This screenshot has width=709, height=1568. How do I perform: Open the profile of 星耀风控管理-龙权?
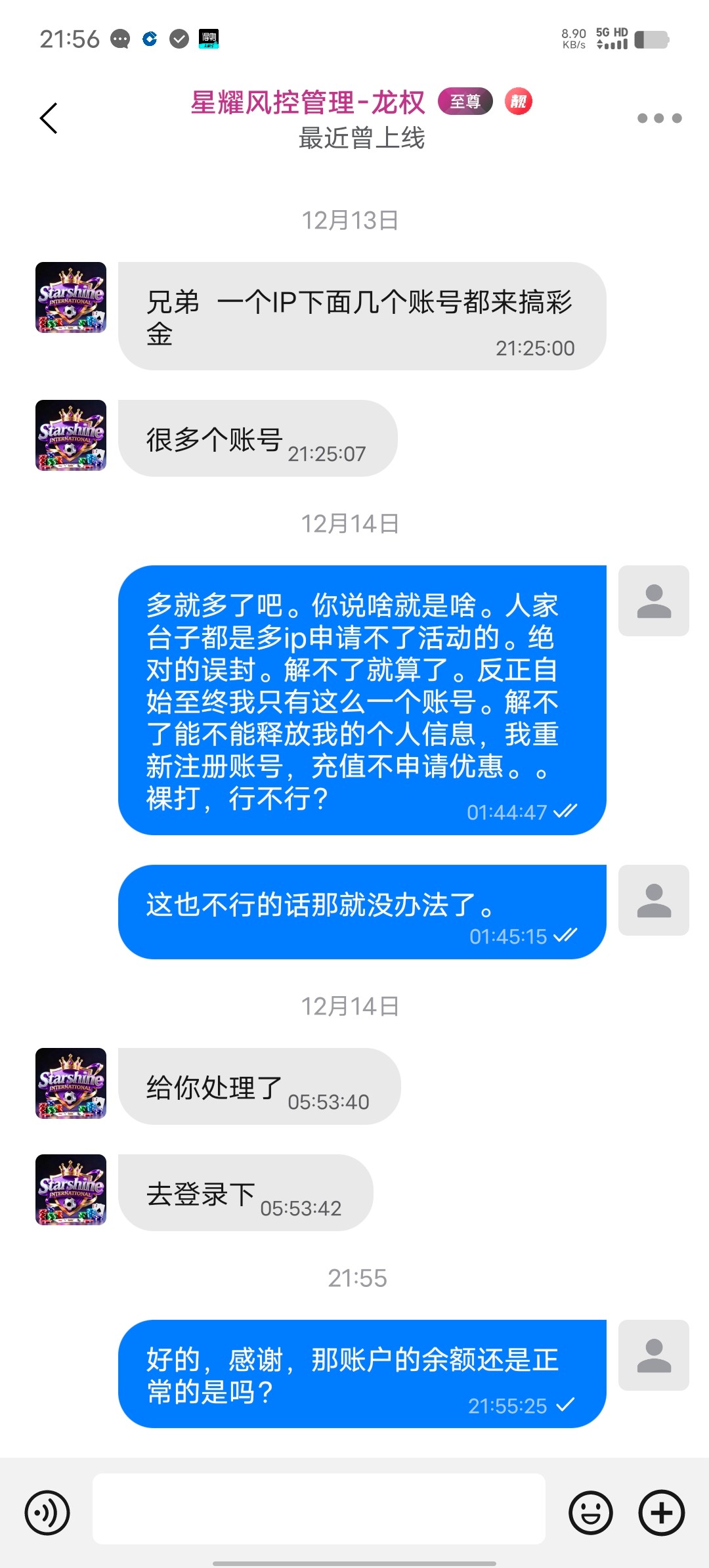point(309,103)
